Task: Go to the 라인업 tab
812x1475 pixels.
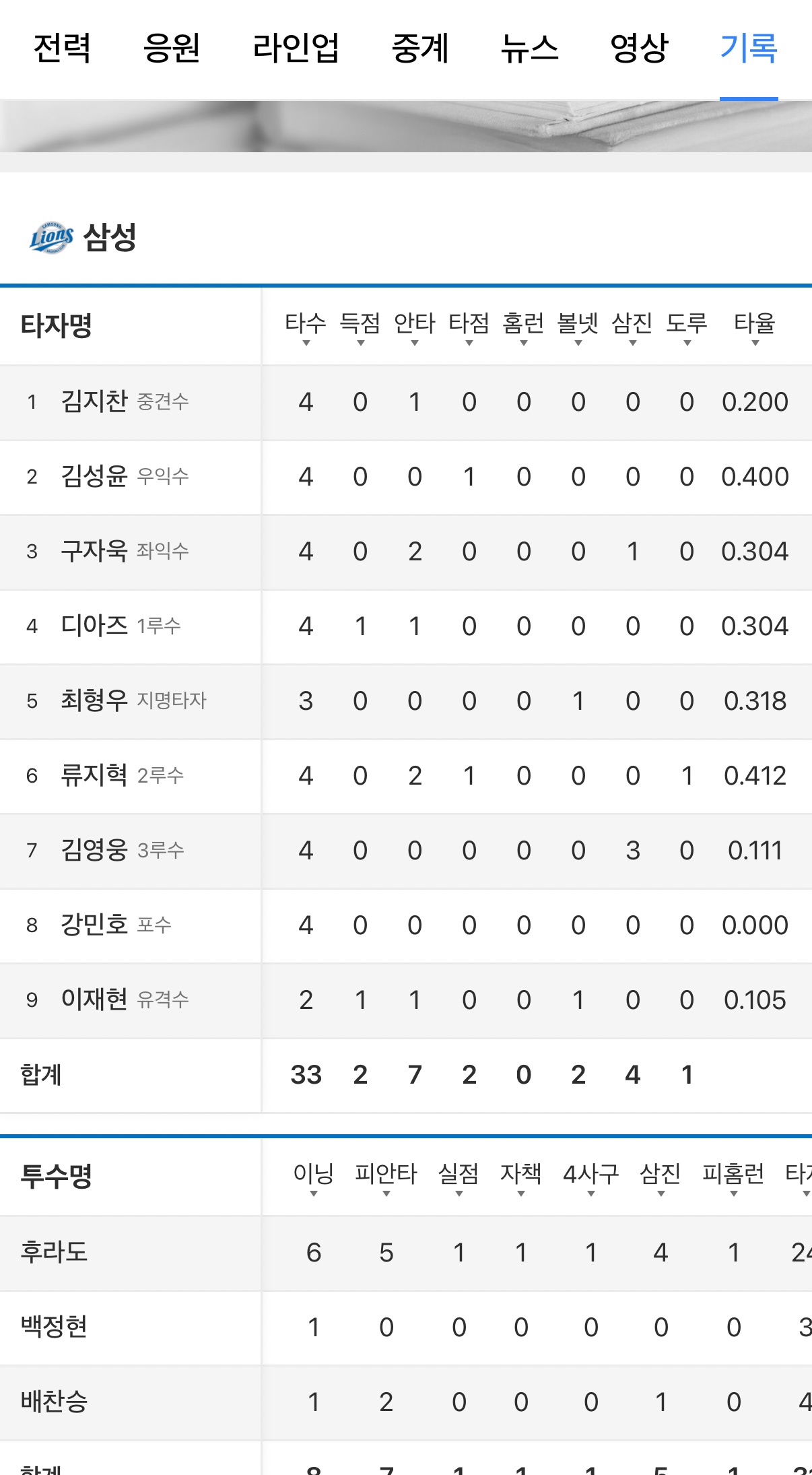Action: point(296,48)
